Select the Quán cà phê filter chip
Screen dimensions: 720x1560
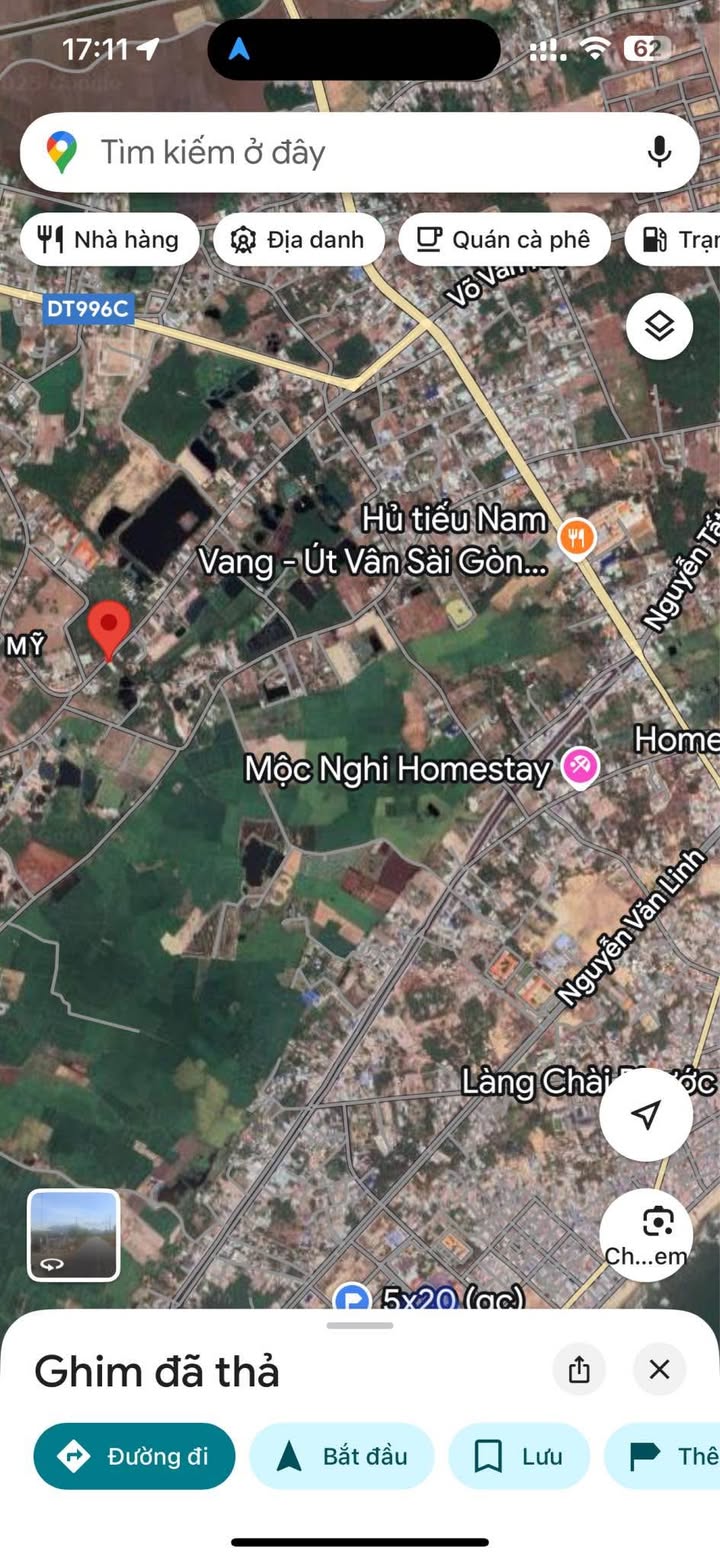point(504,240)
